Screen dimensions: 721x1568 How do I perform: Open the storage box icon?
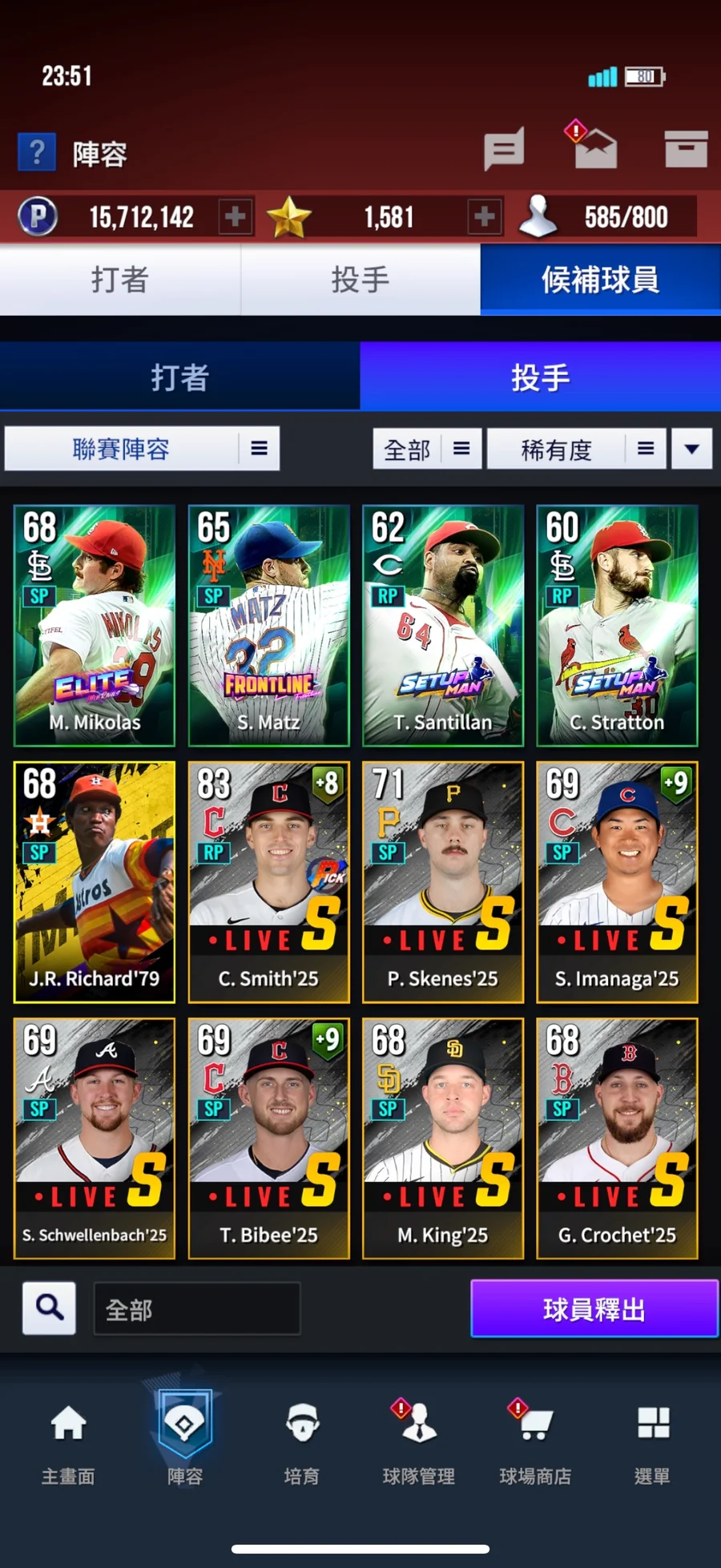[686, 149]
